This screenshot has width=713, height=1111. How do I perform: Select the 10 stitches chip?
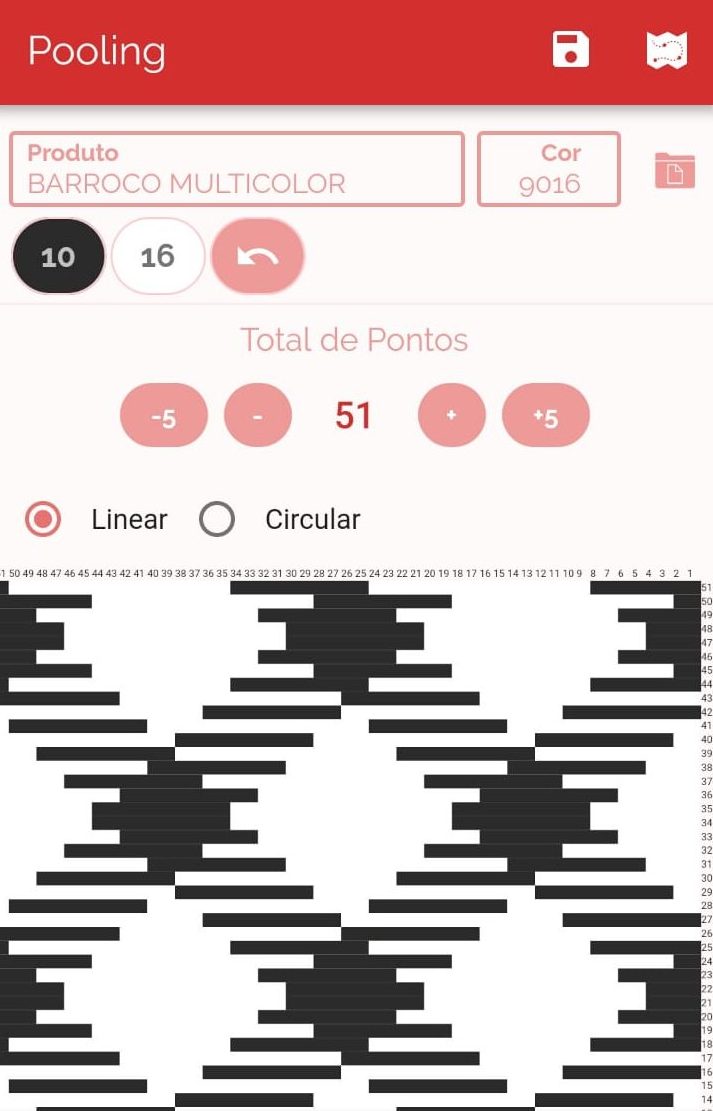[58, 257]
